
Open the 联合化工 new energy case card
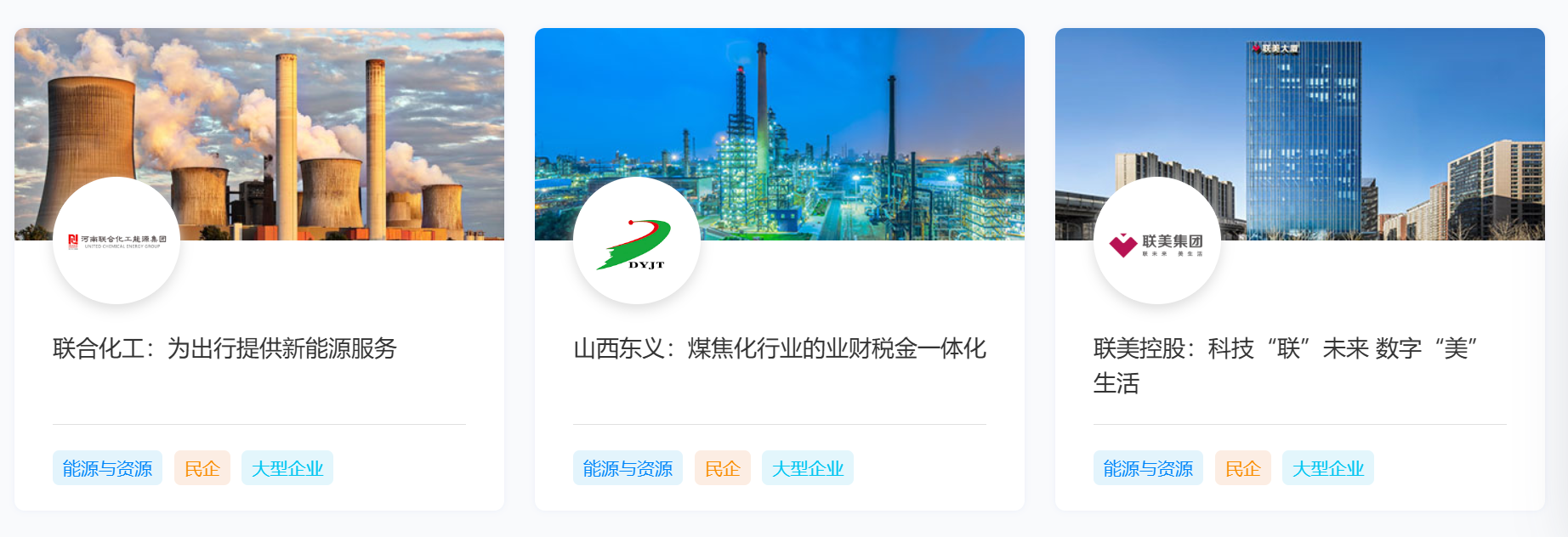tap(225, 348)
